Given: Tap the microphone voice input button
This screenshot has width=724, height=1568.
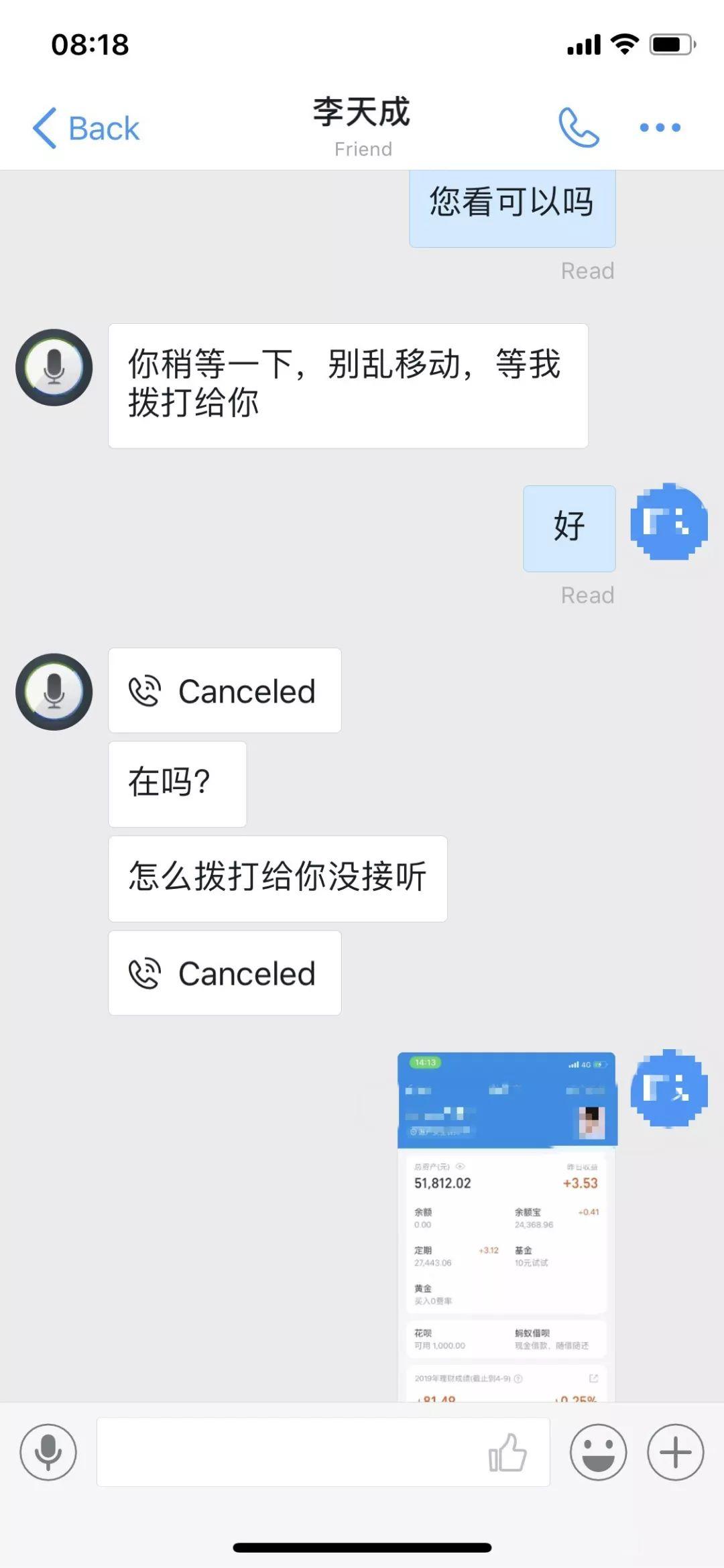Looking at the screenshot, I should click(x=48, y=1451).
